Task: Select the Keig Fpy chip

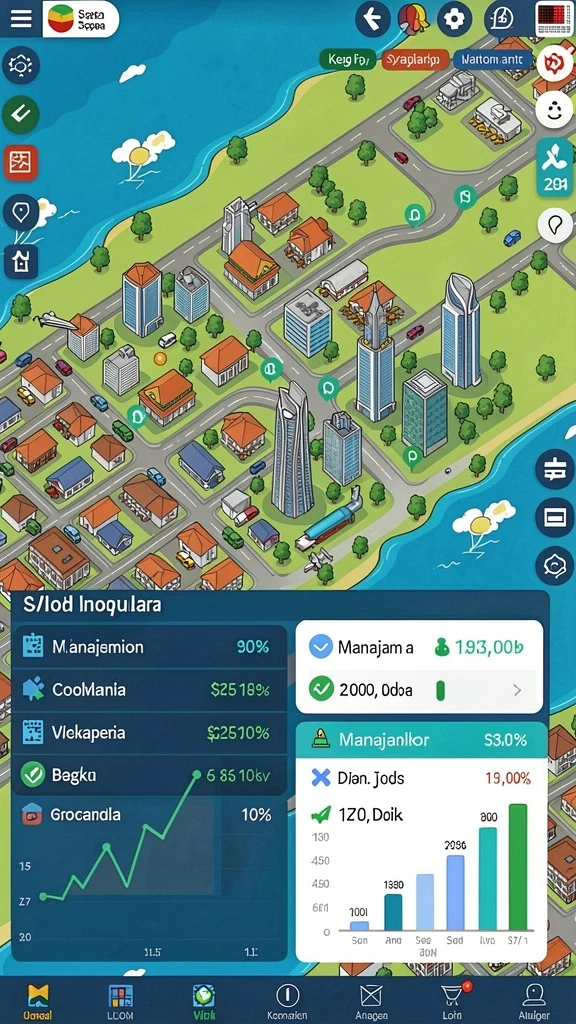Action: (347, 60)
